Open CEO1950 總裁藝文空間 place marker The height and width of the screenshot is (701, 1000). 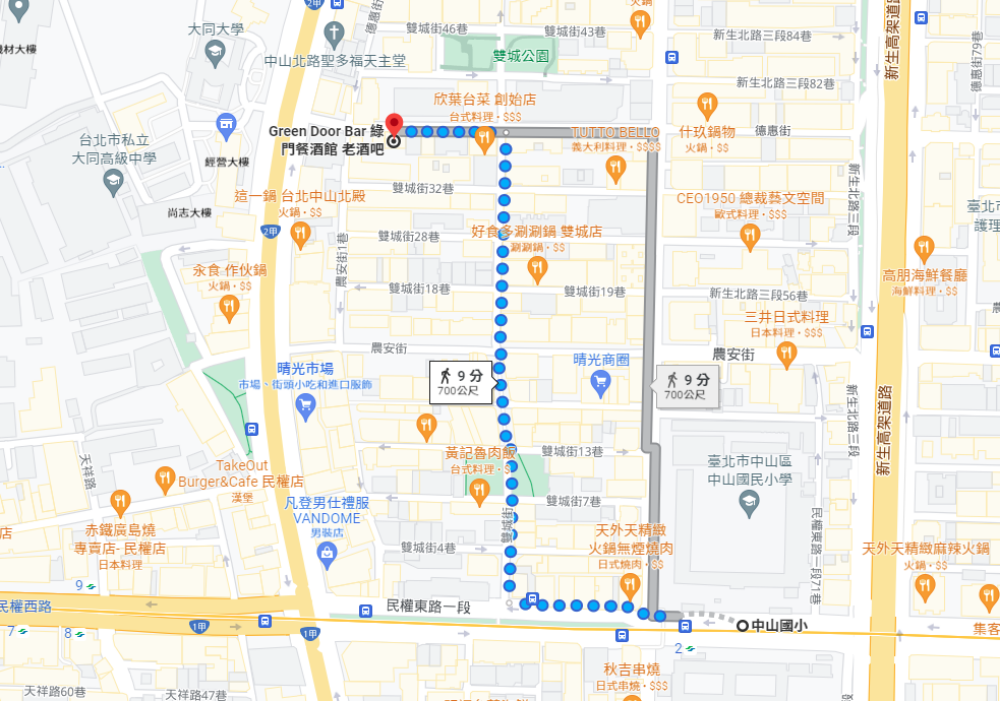point(750,236)
